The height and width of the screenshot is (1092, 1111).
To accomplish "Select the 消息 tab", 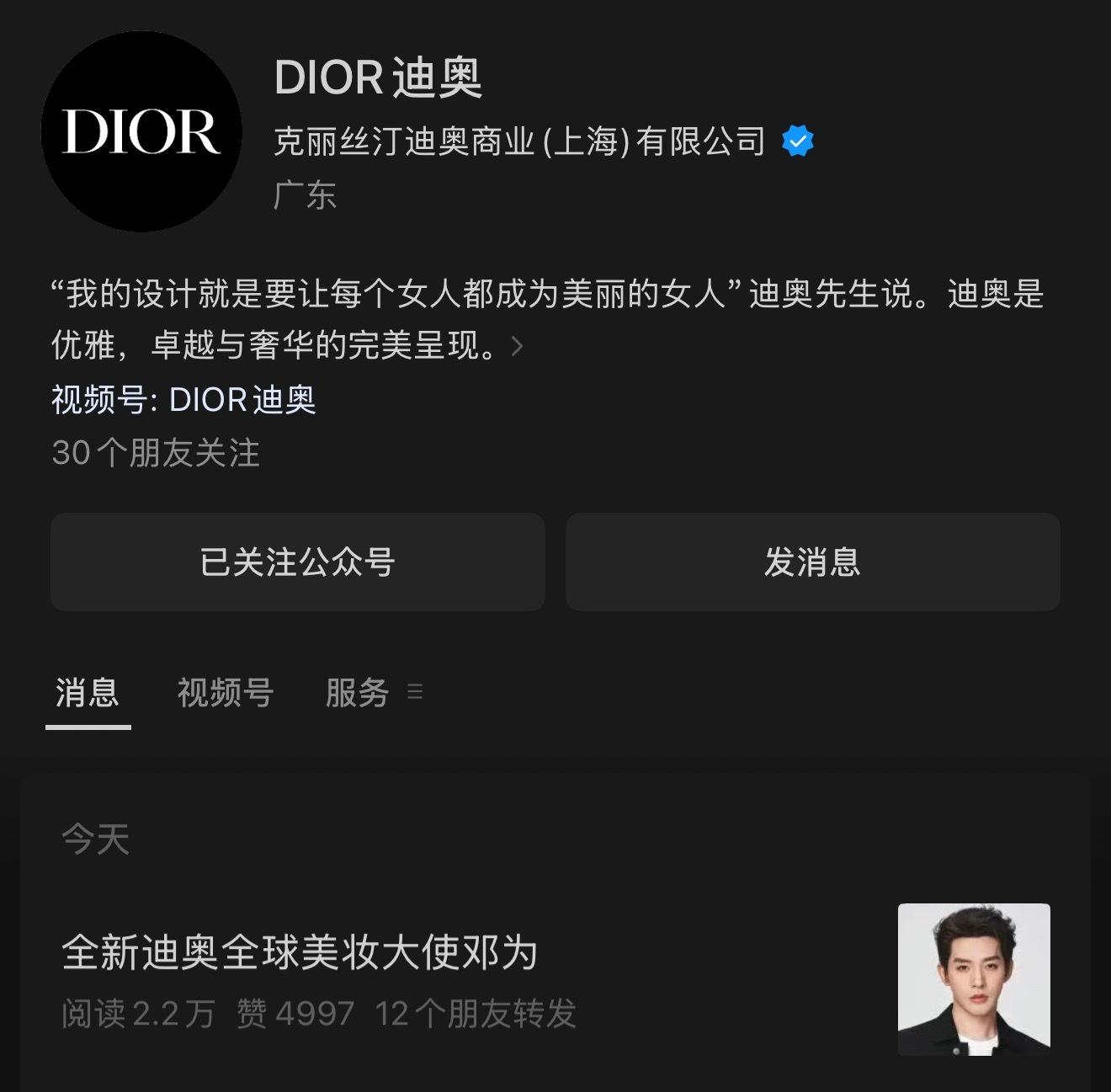I will (x=88, y=693).
